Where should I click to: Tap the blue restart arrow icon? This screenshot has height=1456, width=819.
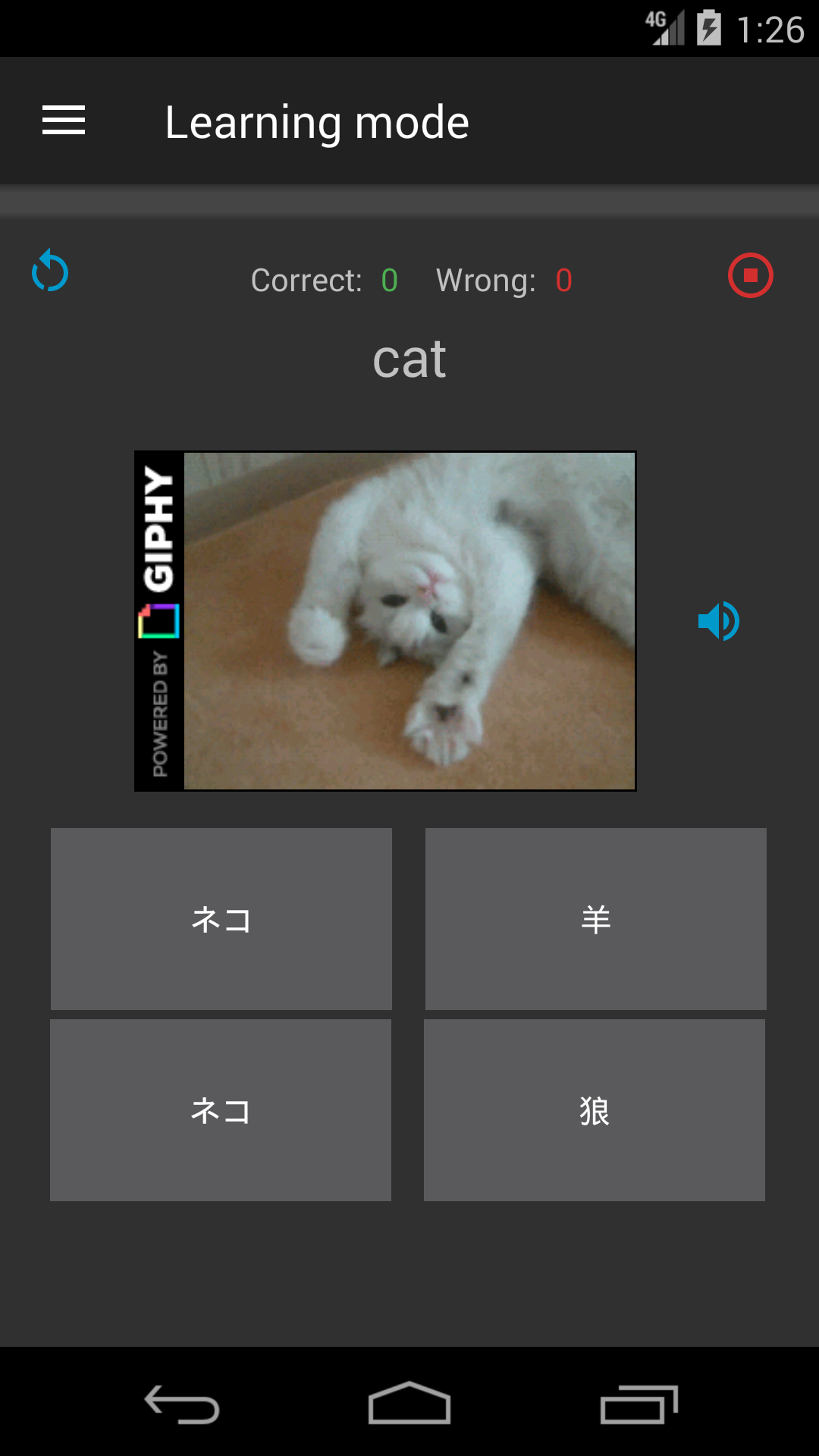tap(50, 271)
